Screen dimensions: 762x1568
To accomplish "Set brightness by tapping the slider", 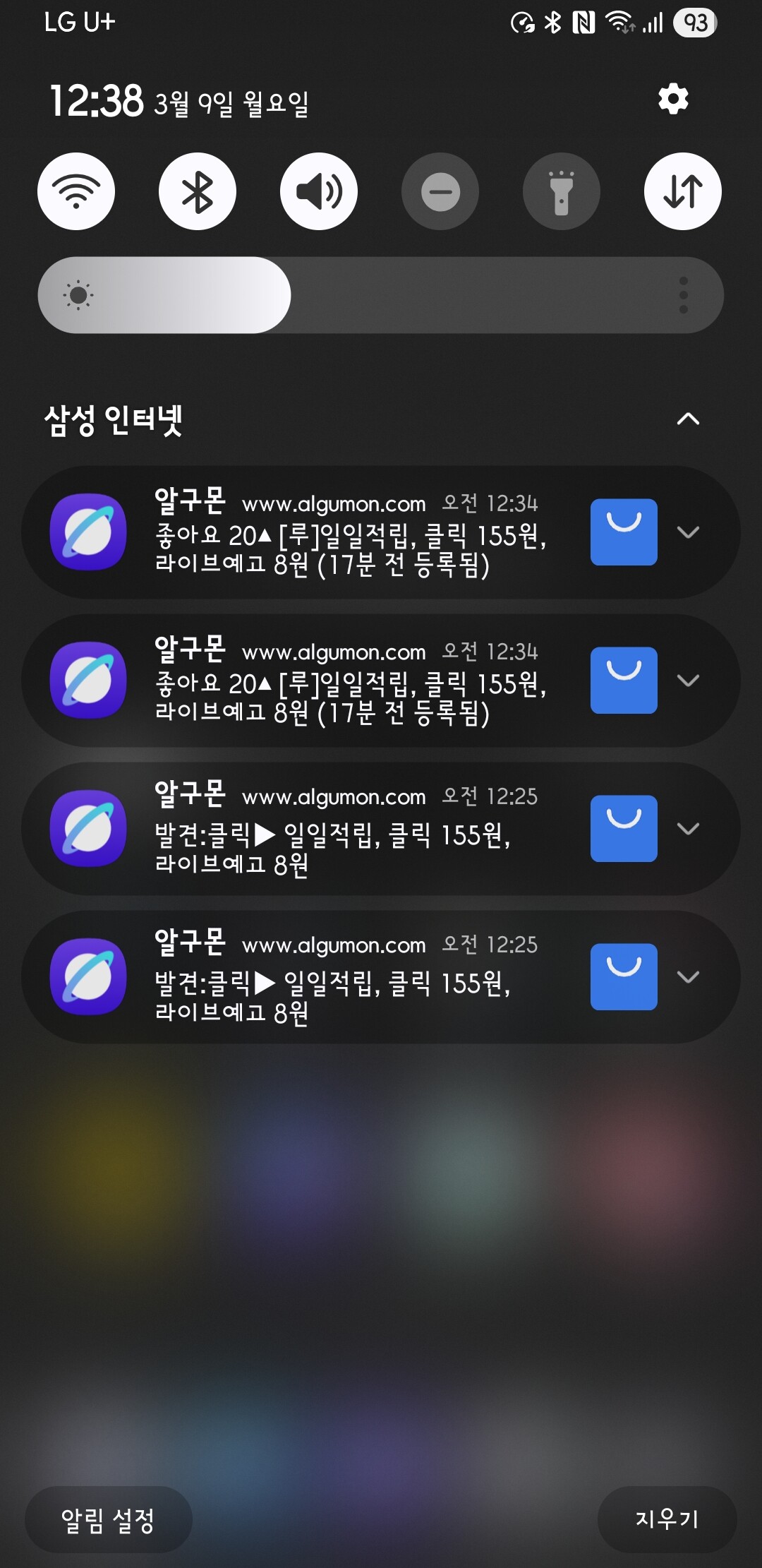I will pos(381,295).
